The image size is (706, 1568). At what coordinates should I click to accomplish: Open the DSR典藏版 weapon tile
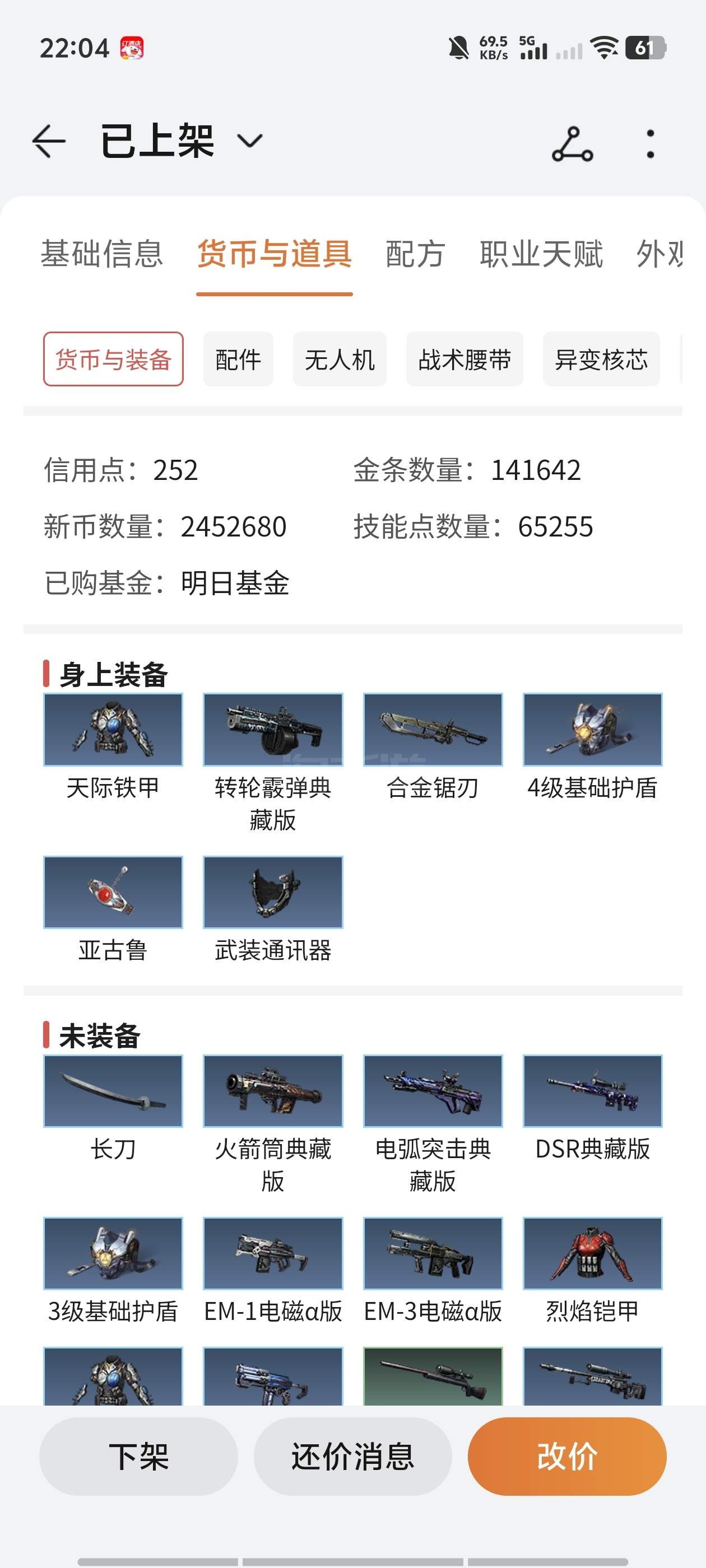592,1108
